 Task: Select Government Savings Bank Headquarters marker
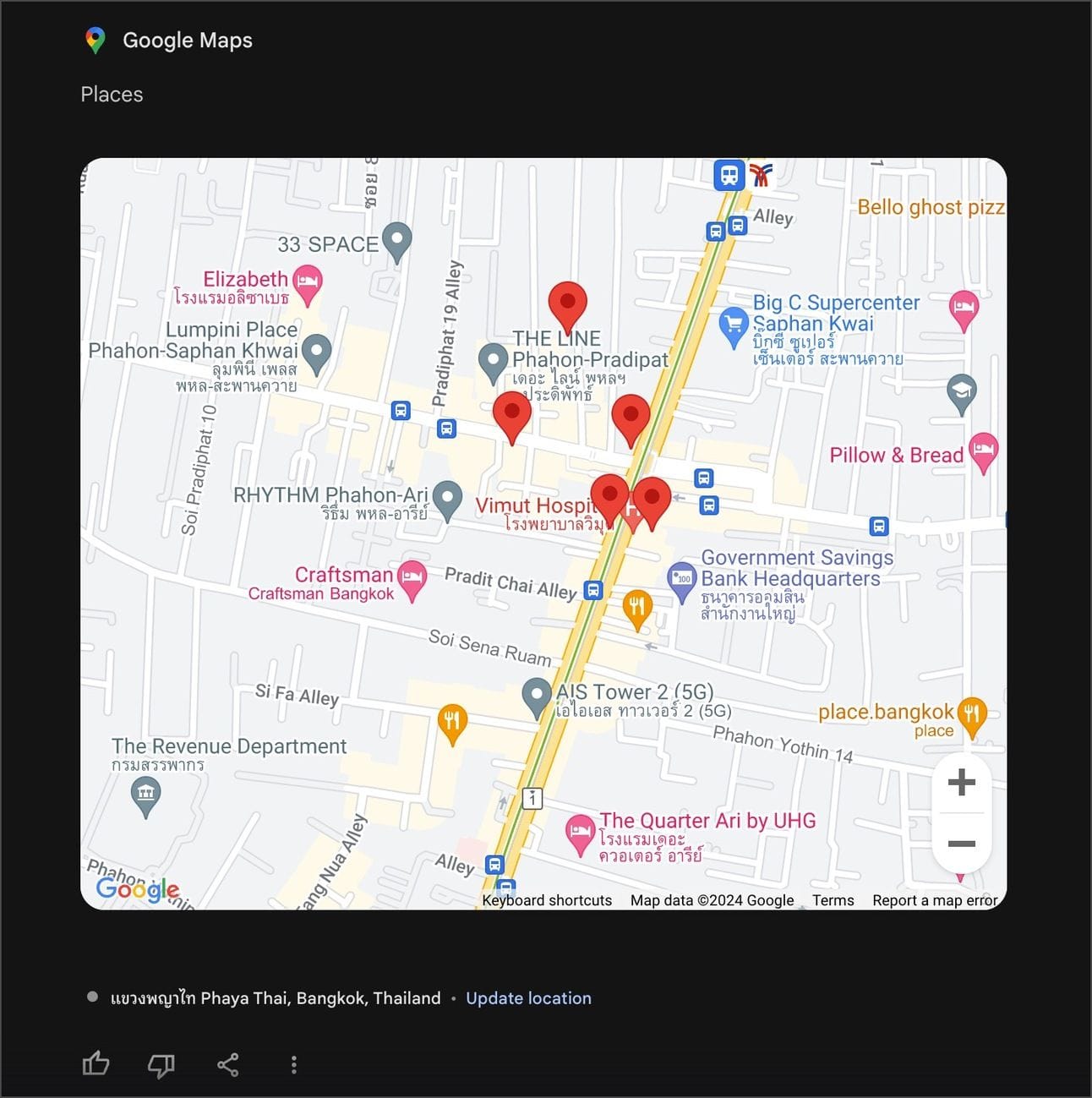point(681,580)
